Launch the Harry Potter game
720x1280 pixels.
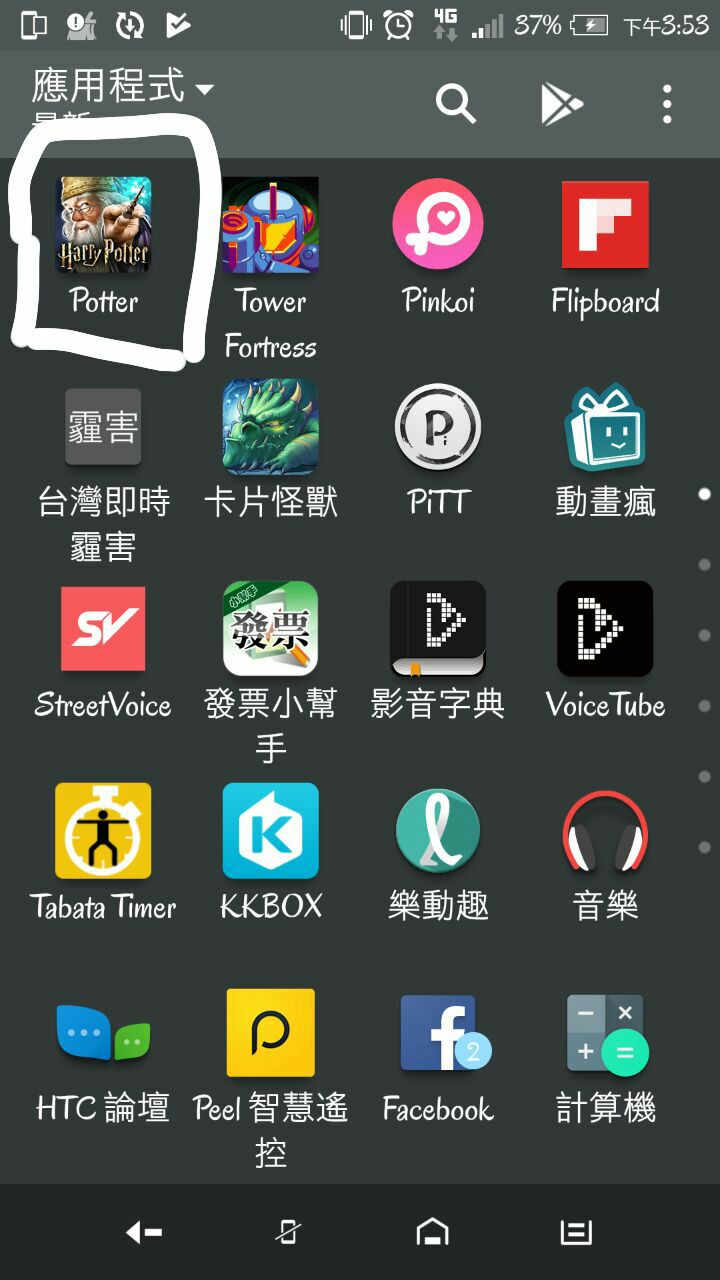(x=103, y=225)
